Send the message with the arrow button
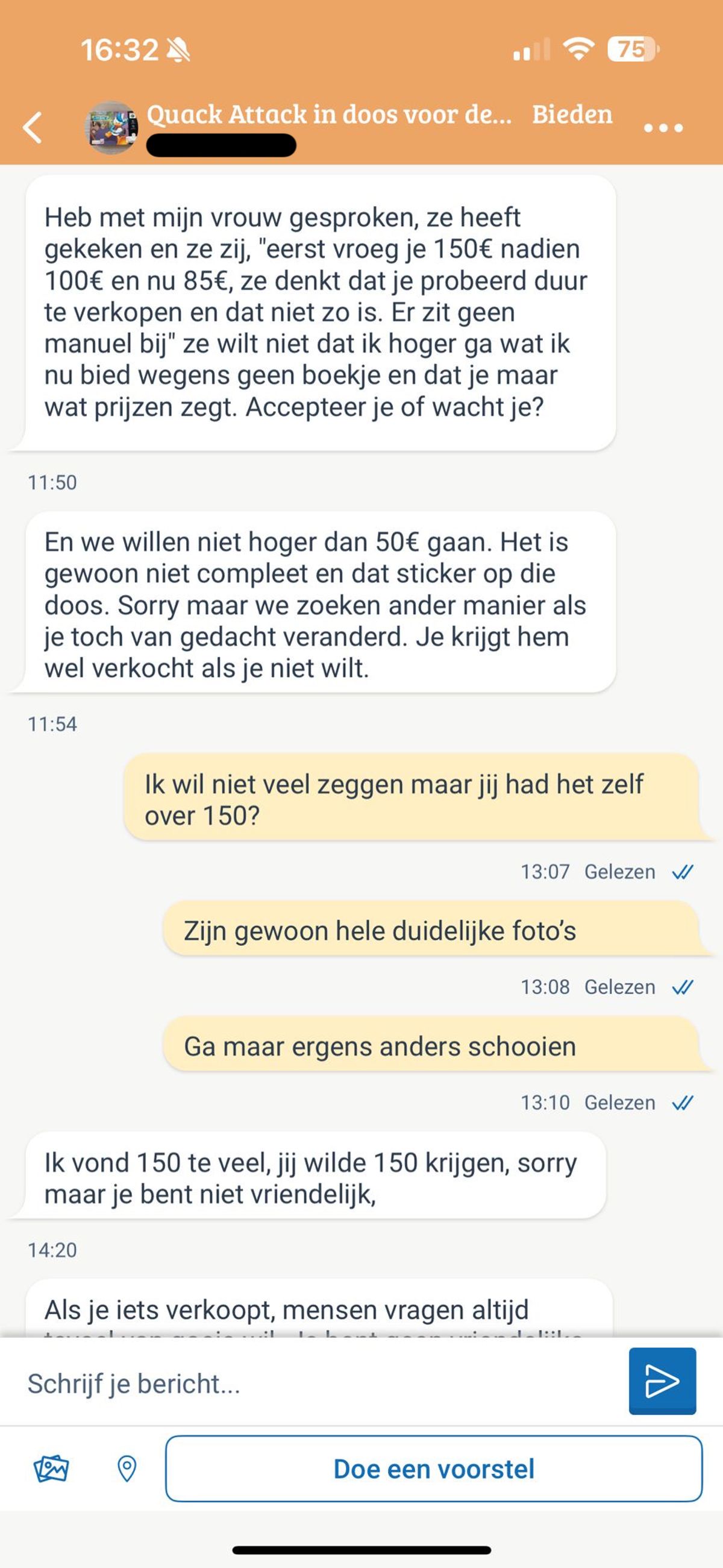723x1568 pixels. [x=662, y=1381]
